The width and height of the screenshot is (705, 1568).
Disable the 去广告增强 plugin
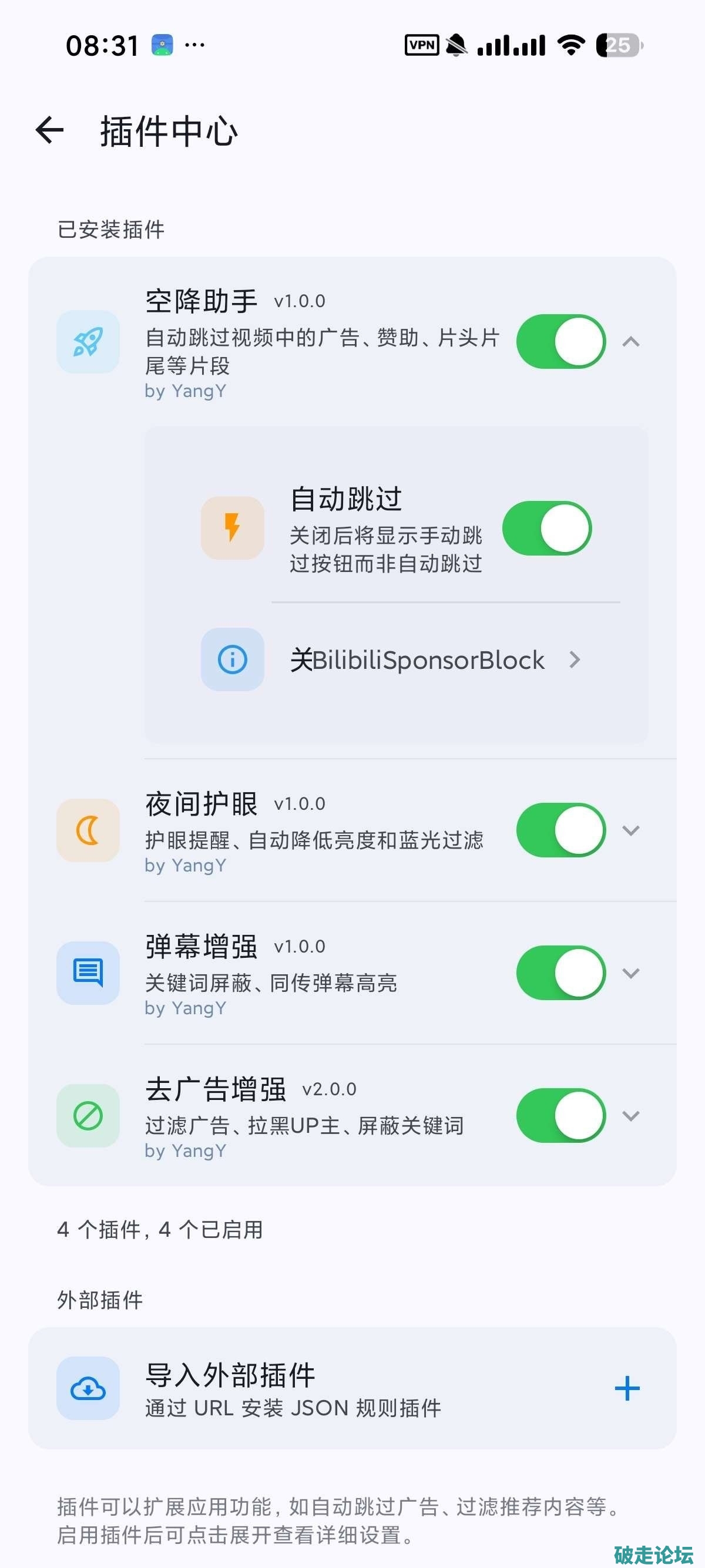[560, 1115]
